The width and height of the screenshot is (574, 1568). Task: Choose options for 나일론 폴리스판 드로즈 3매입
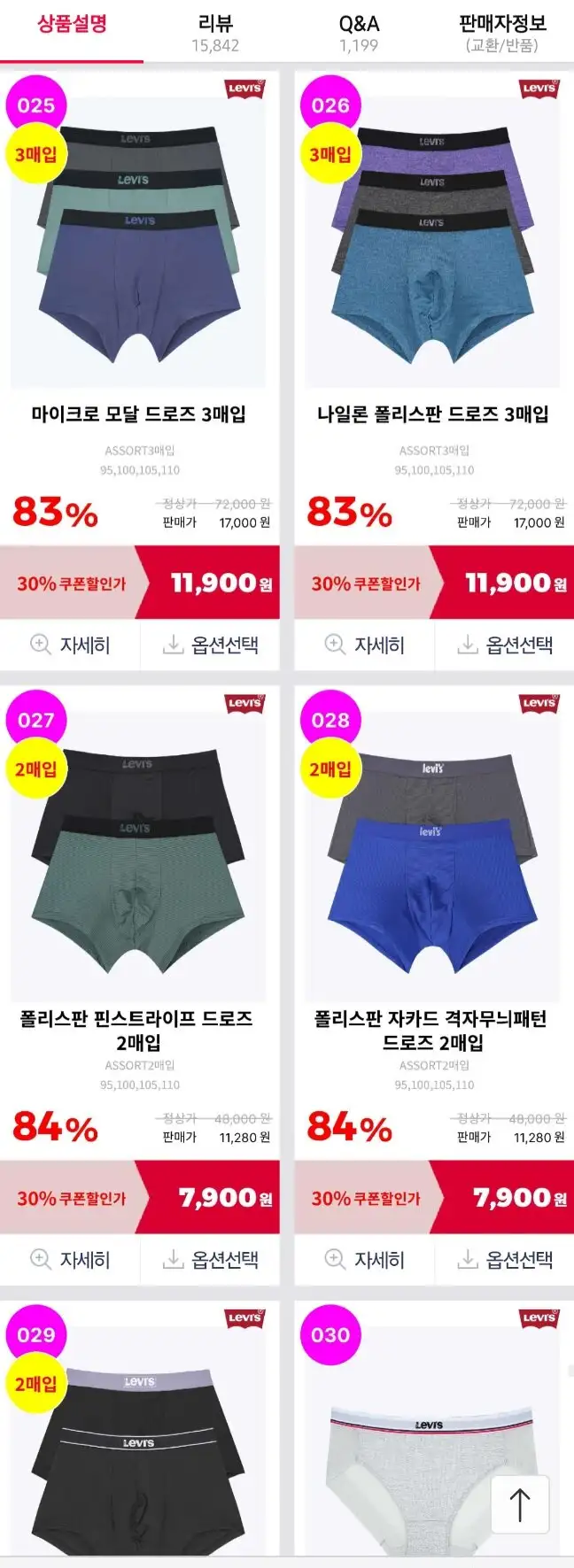click(505, 645)
